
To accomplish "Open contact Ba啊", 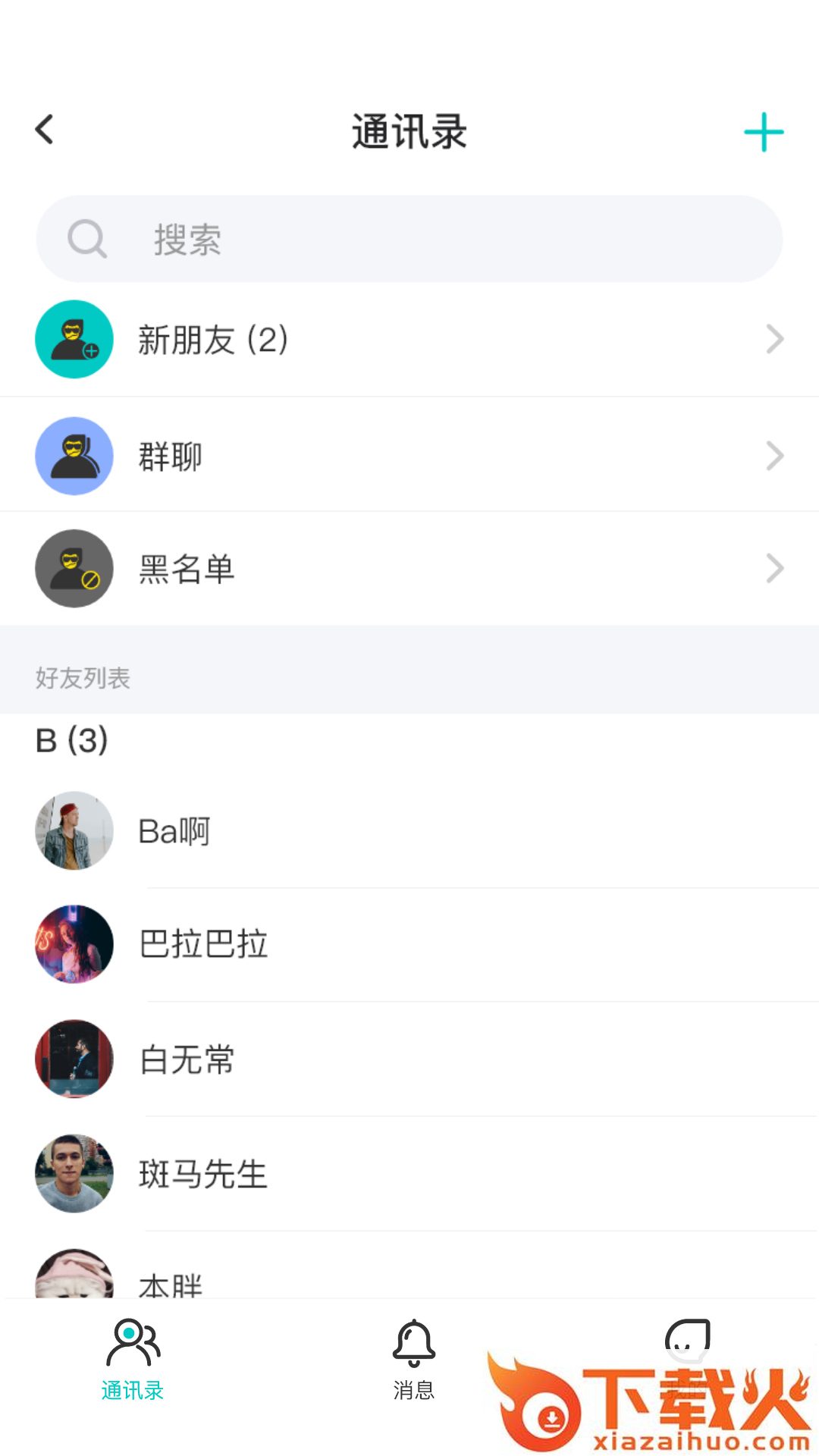I will [x=409, y=831].
